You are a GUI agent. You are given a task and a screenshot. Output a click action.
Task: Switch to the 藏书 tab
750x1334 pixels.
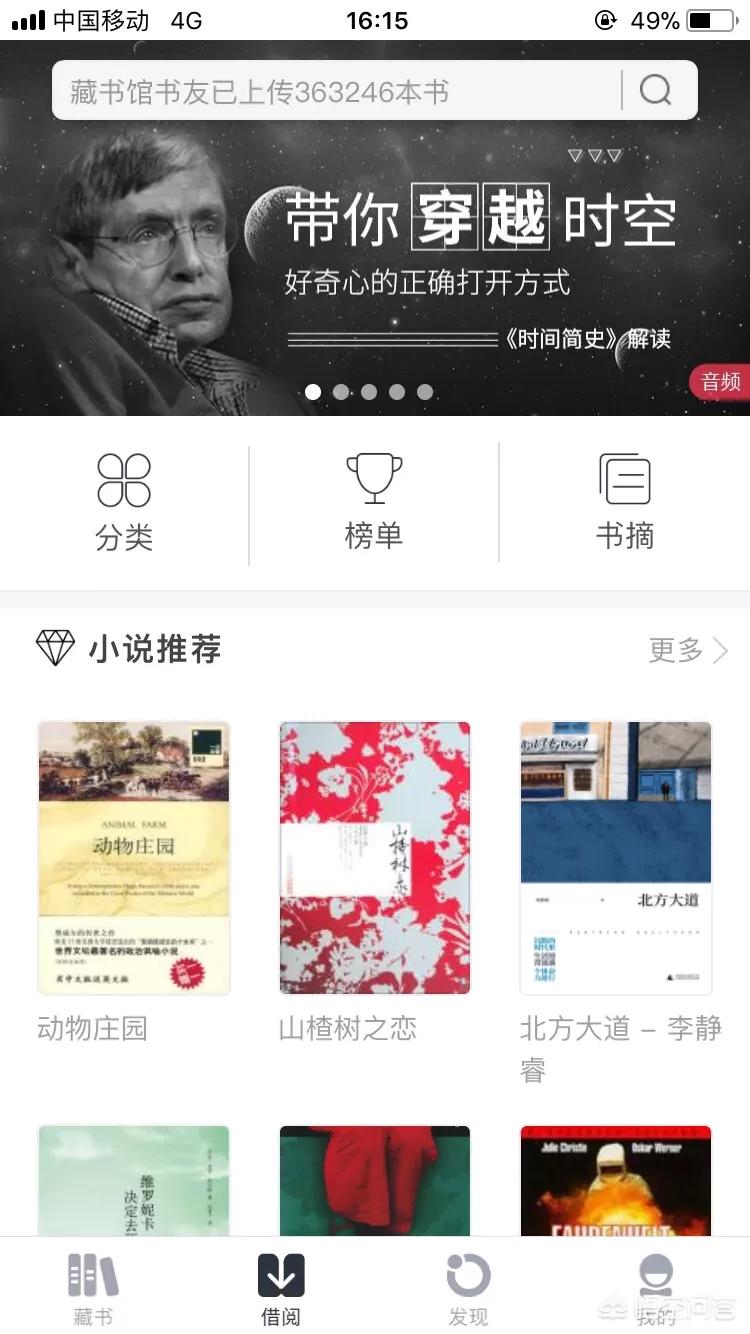click(93, 1288)
